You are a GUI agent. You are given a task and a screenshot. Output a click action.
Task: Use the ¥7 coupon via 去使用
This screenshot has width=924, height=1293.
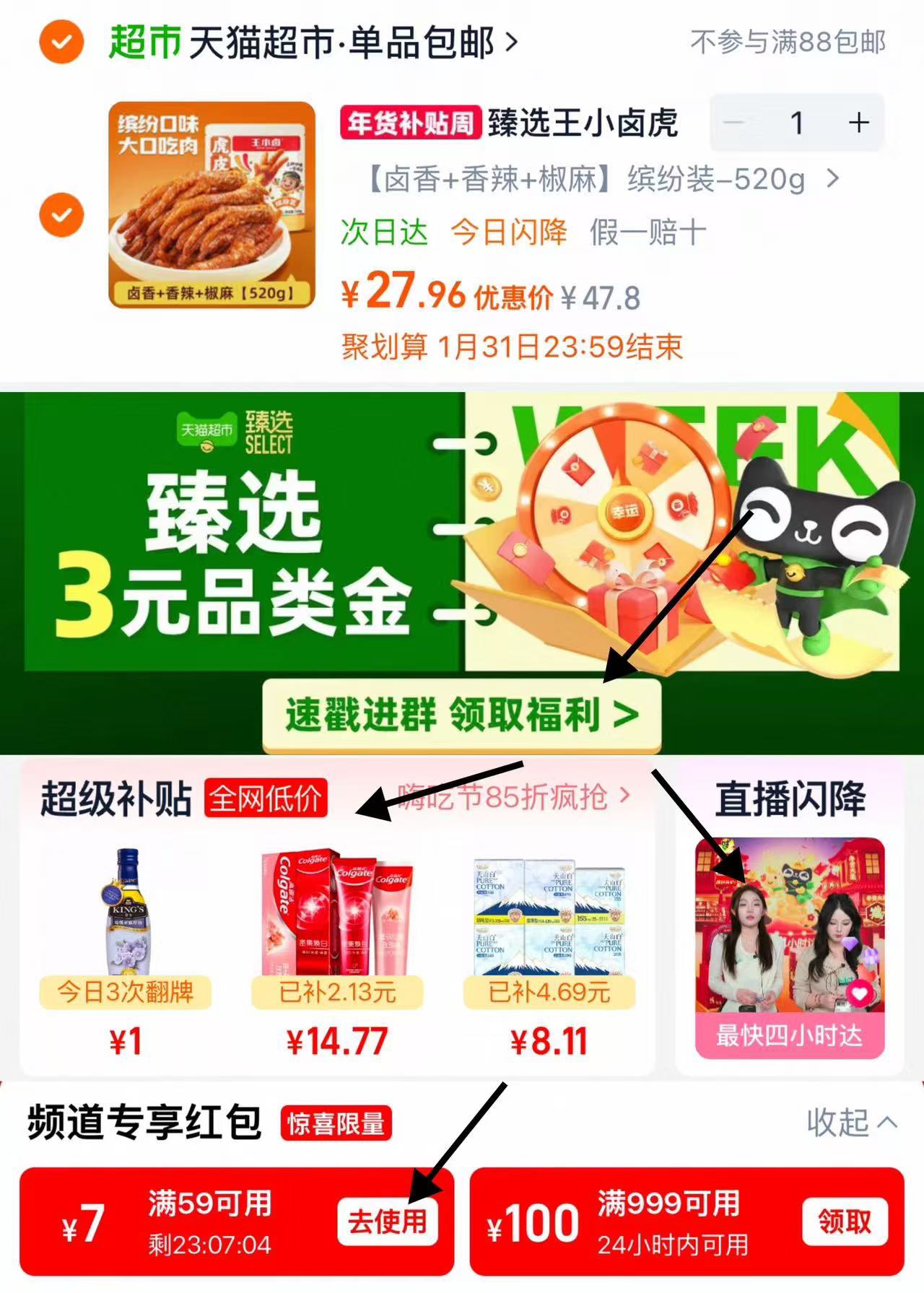[x=388, y=1222]
